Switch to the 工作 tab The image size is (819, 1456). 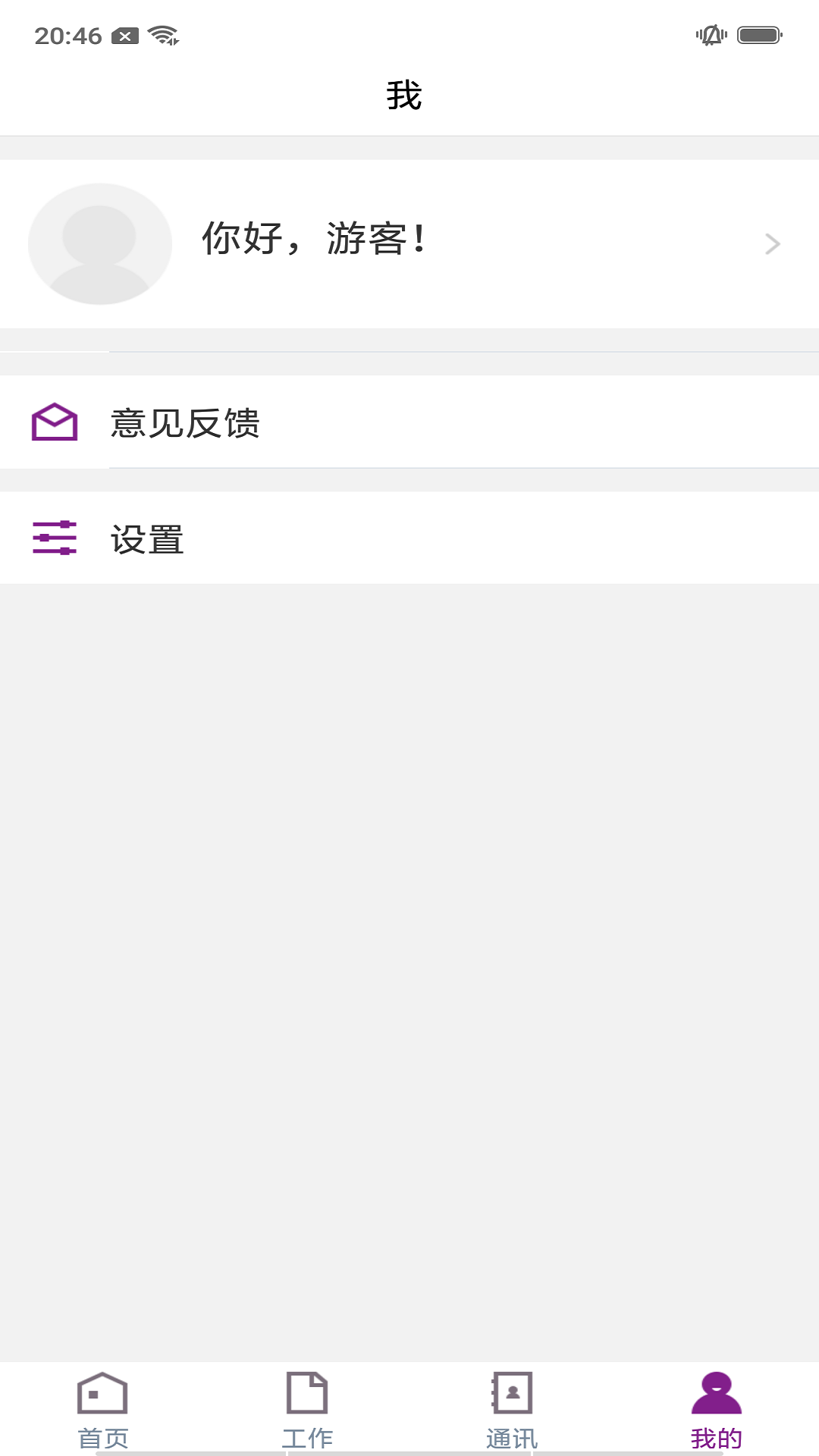pos(307,1409)
